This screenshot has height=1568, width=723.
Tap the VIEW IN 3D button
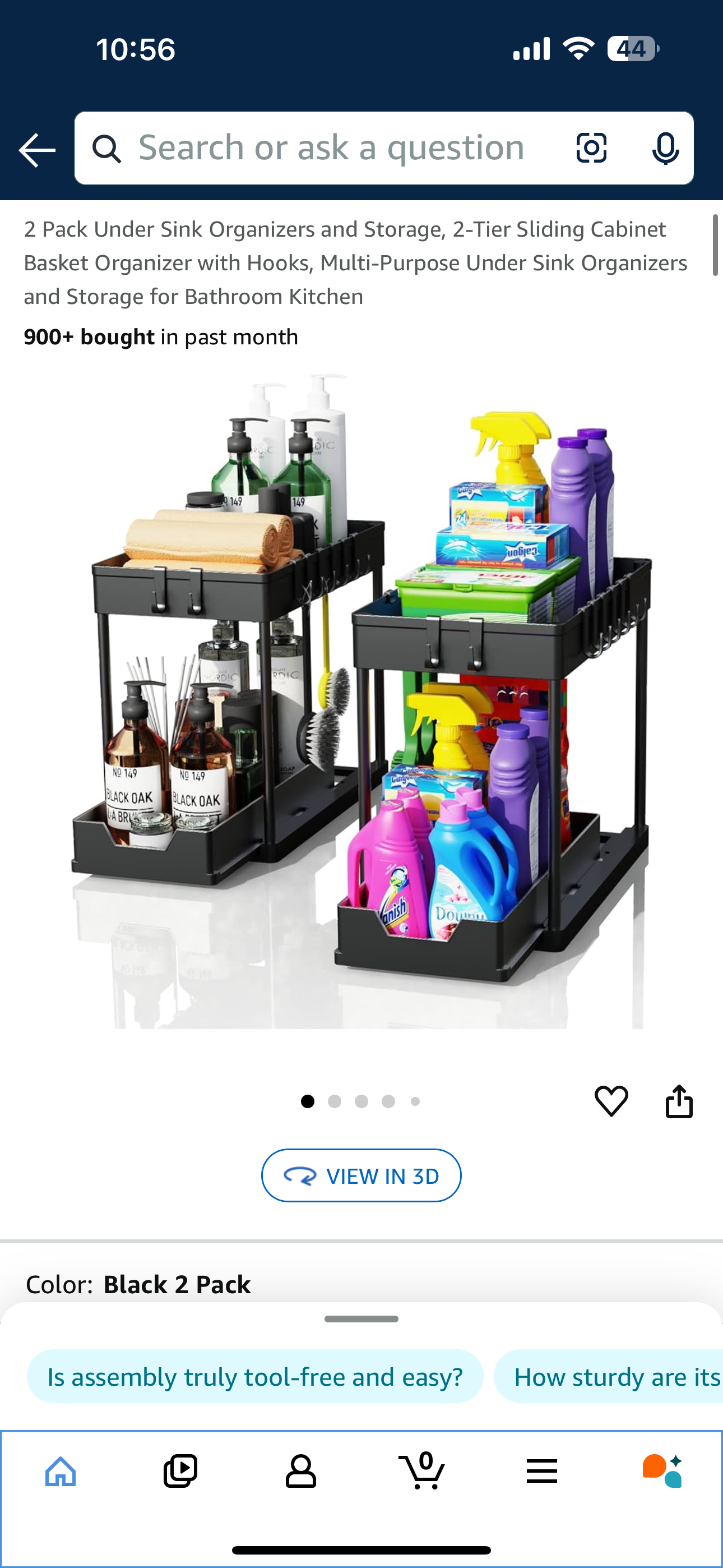pos(361,1175)
